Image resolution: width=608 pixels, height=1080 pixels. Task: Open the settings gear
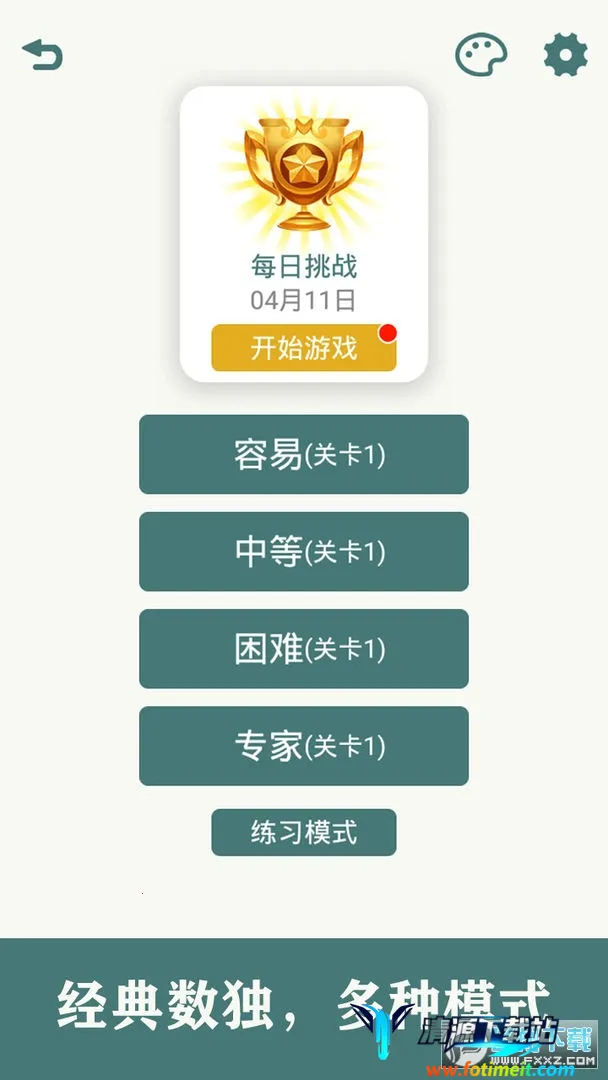(566, 55)
